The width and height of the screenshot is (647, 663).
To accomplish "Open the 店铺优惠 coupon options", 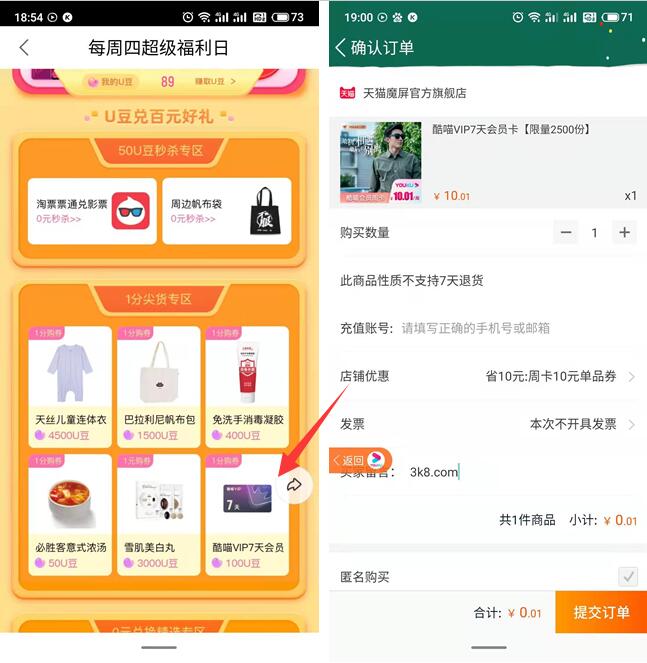I will click(560, 376).
